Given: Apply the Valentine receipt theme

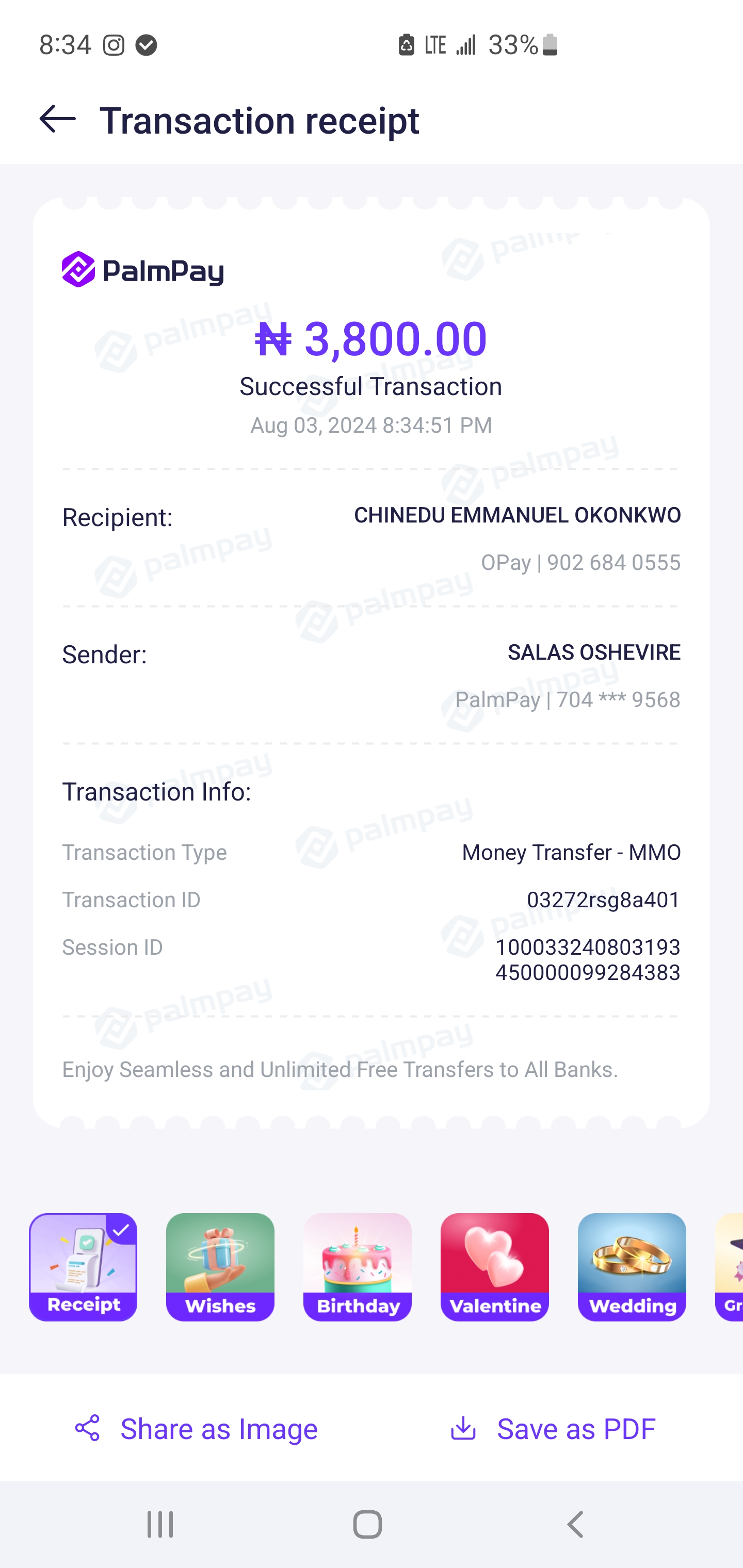Looking at the screenshot, I should (x=494, y=1266).
